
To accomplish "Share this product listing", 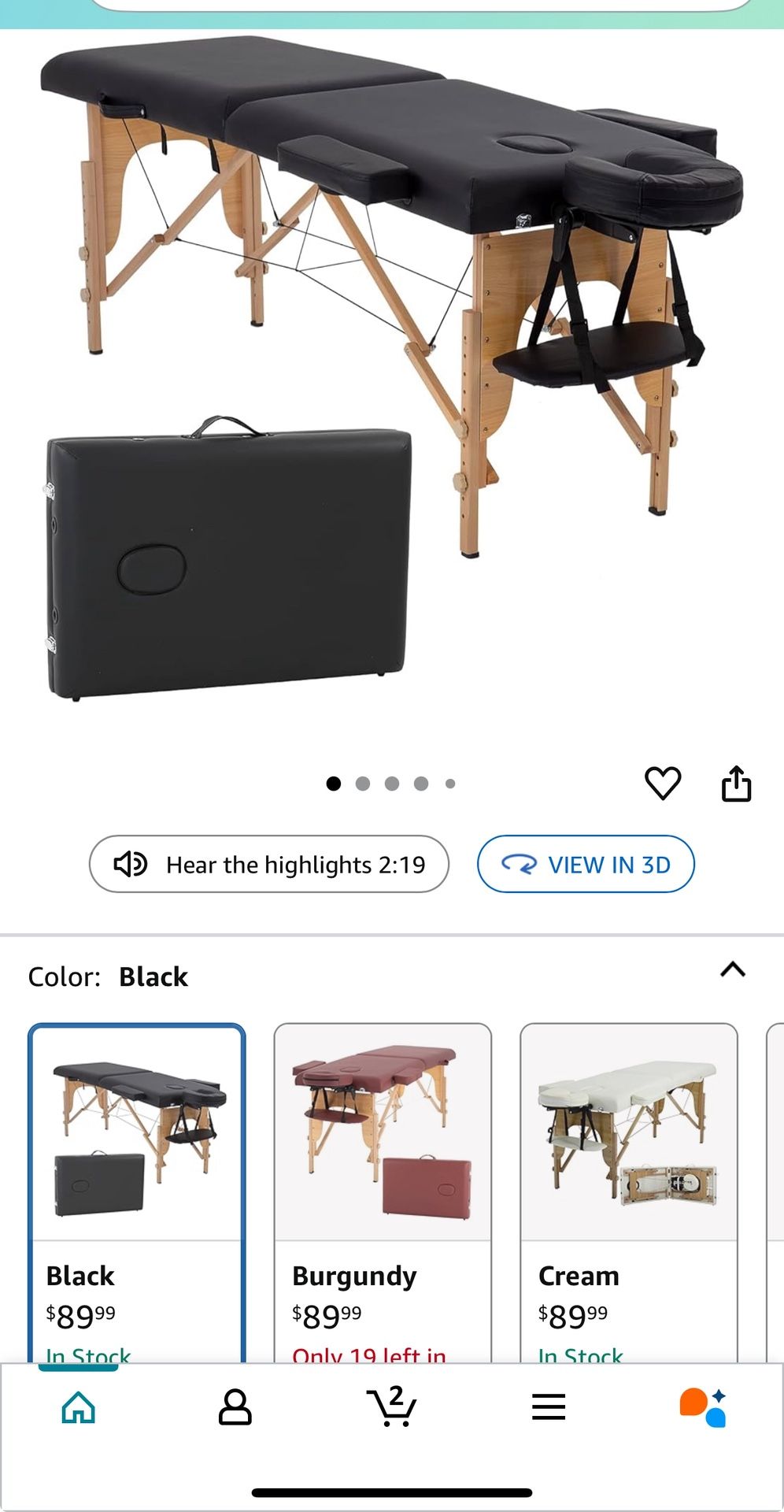I will pos(736,783).
